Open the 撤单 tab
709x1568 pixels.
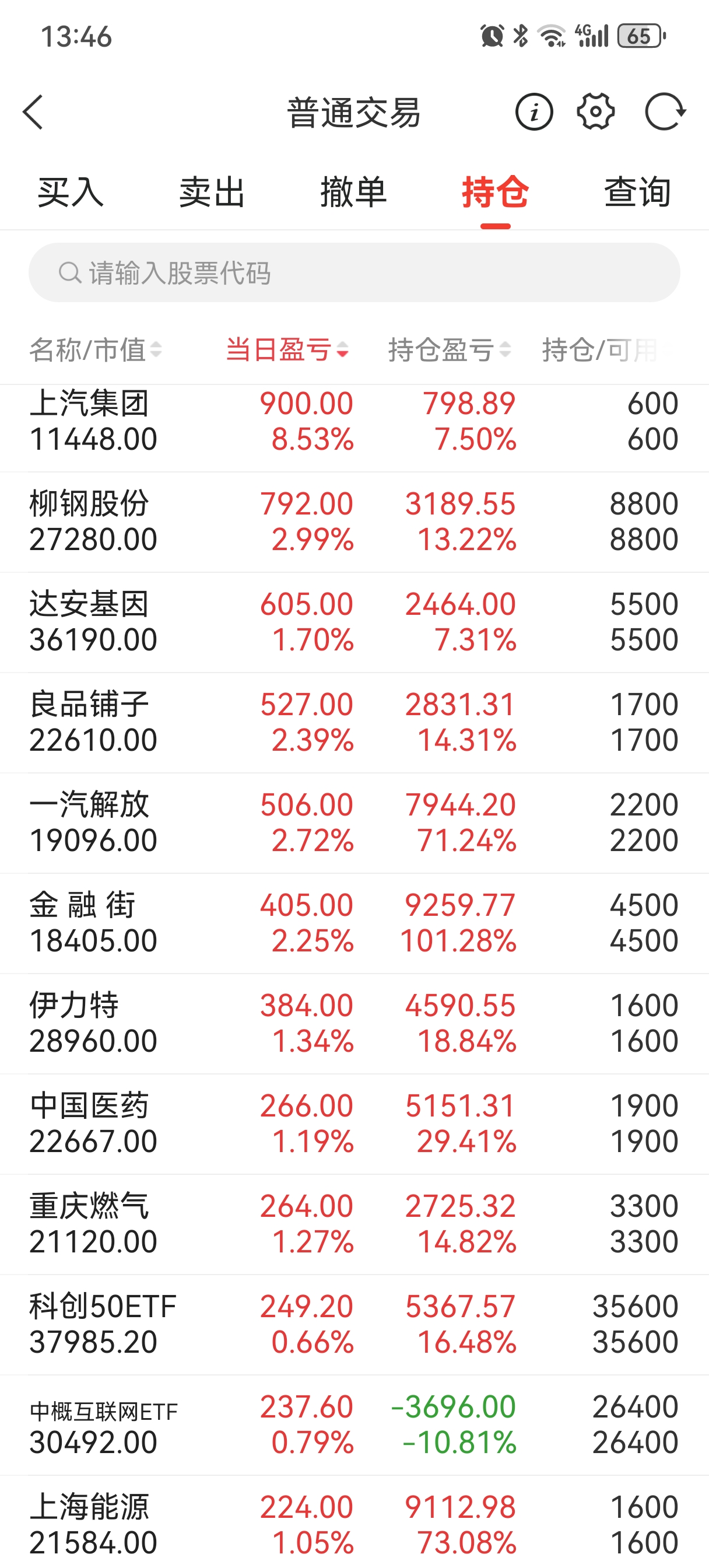[x=353, y=192]
